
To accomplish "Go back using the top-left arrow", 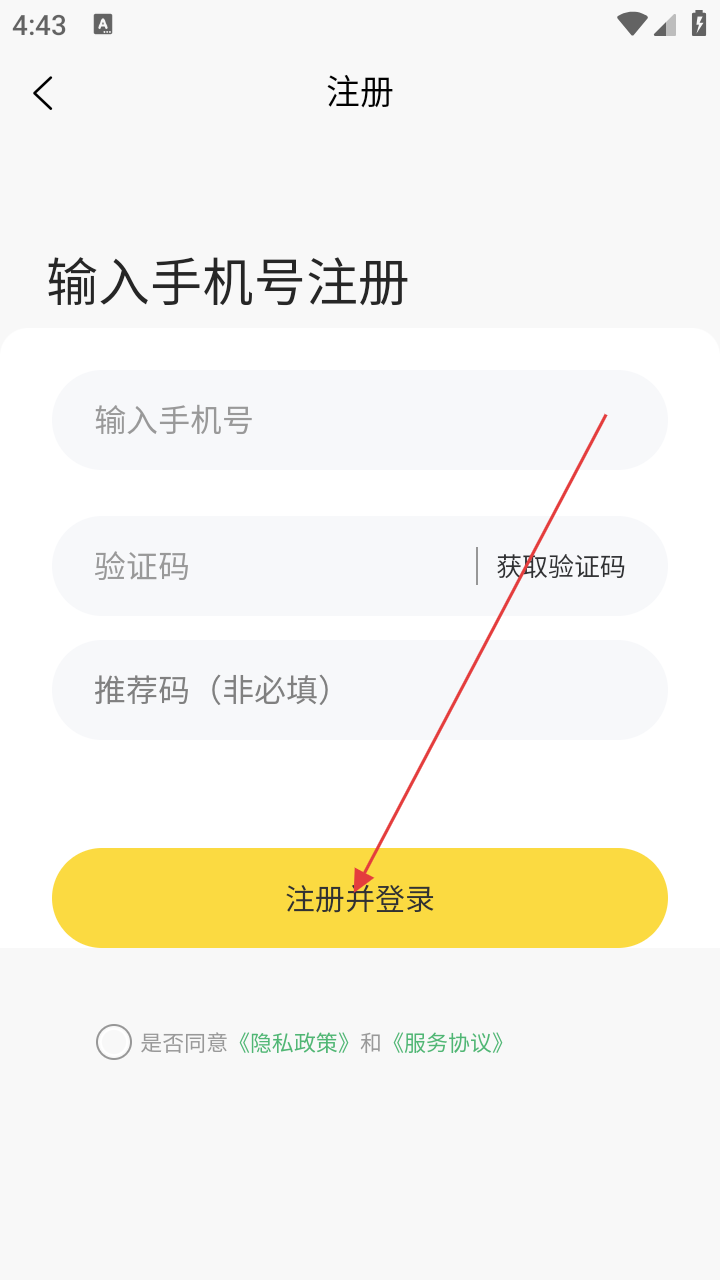I will pos(42,93).
